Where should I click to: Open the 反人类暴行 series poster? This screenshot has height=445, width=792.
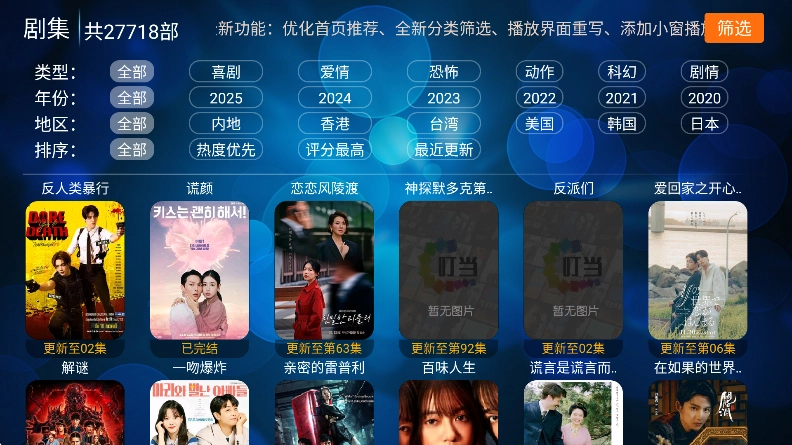(x=75, y=270)
